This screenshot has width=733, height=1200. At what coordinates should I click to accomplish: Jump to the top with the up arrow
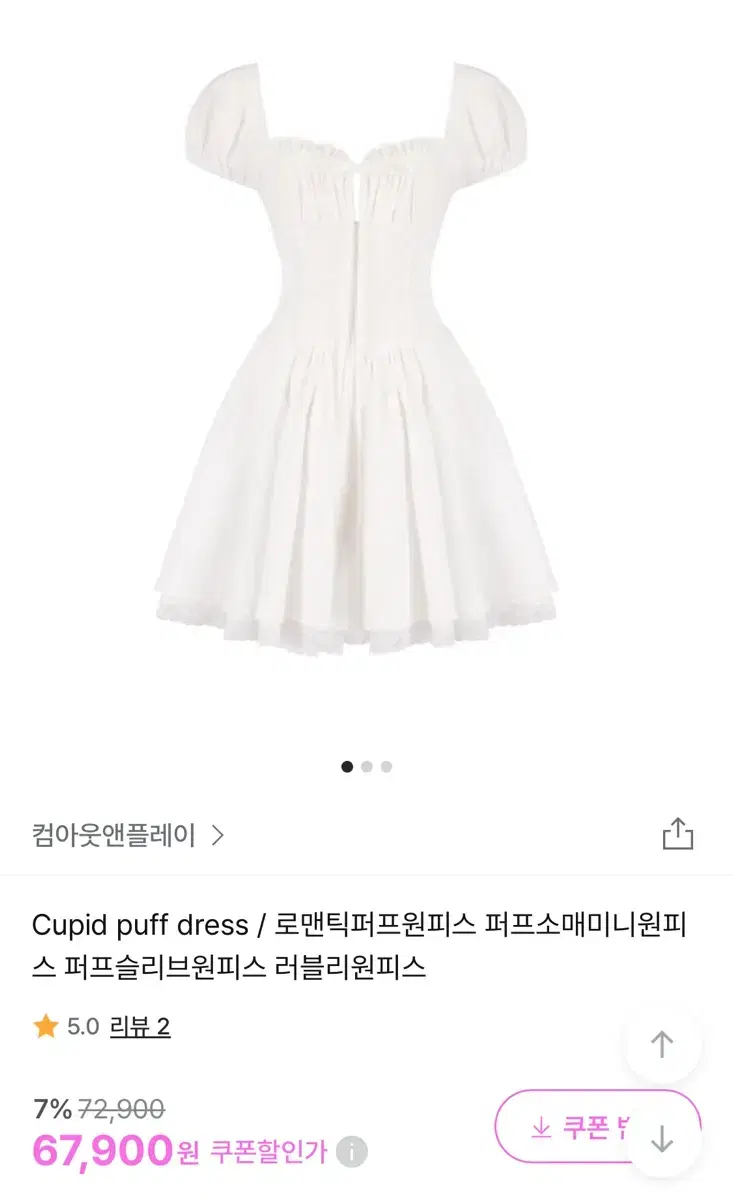(662, 1045)
